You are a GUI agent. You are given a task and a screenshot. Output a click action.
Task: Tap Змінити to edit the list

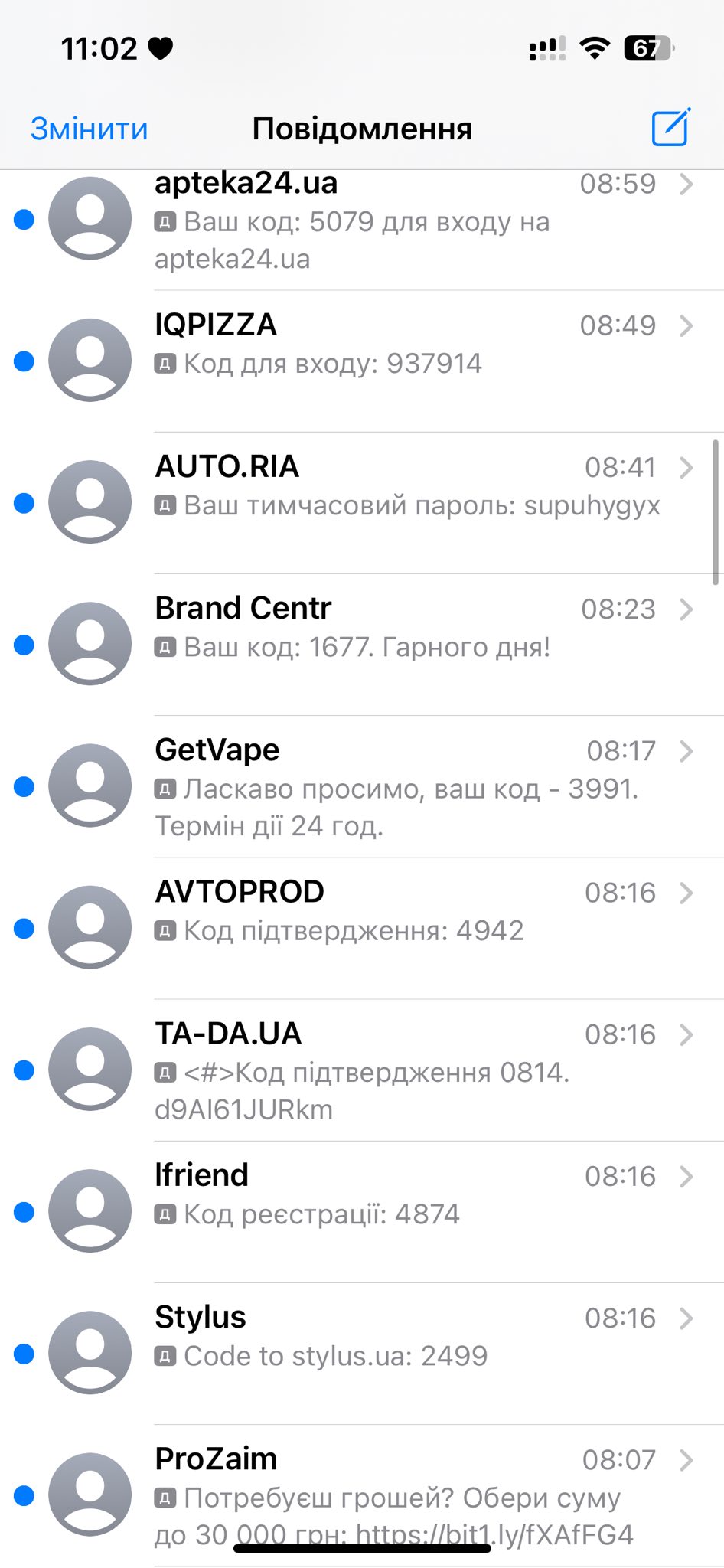pos(89,129)
